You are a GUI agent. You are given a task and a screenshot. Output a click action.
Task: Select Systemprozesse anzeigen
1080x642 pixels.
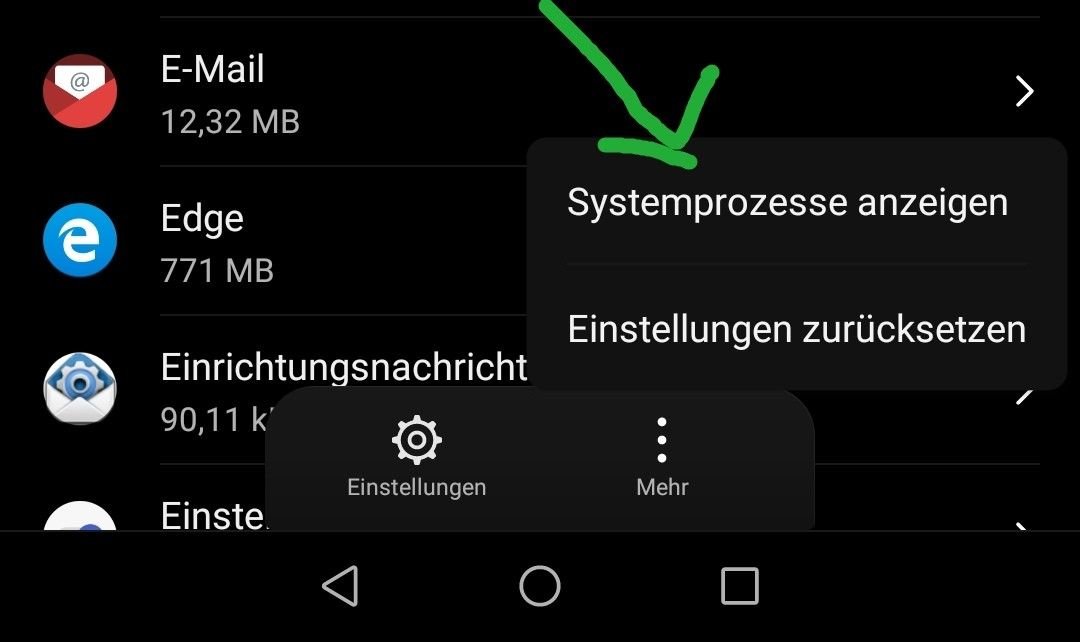pos(787,203)
